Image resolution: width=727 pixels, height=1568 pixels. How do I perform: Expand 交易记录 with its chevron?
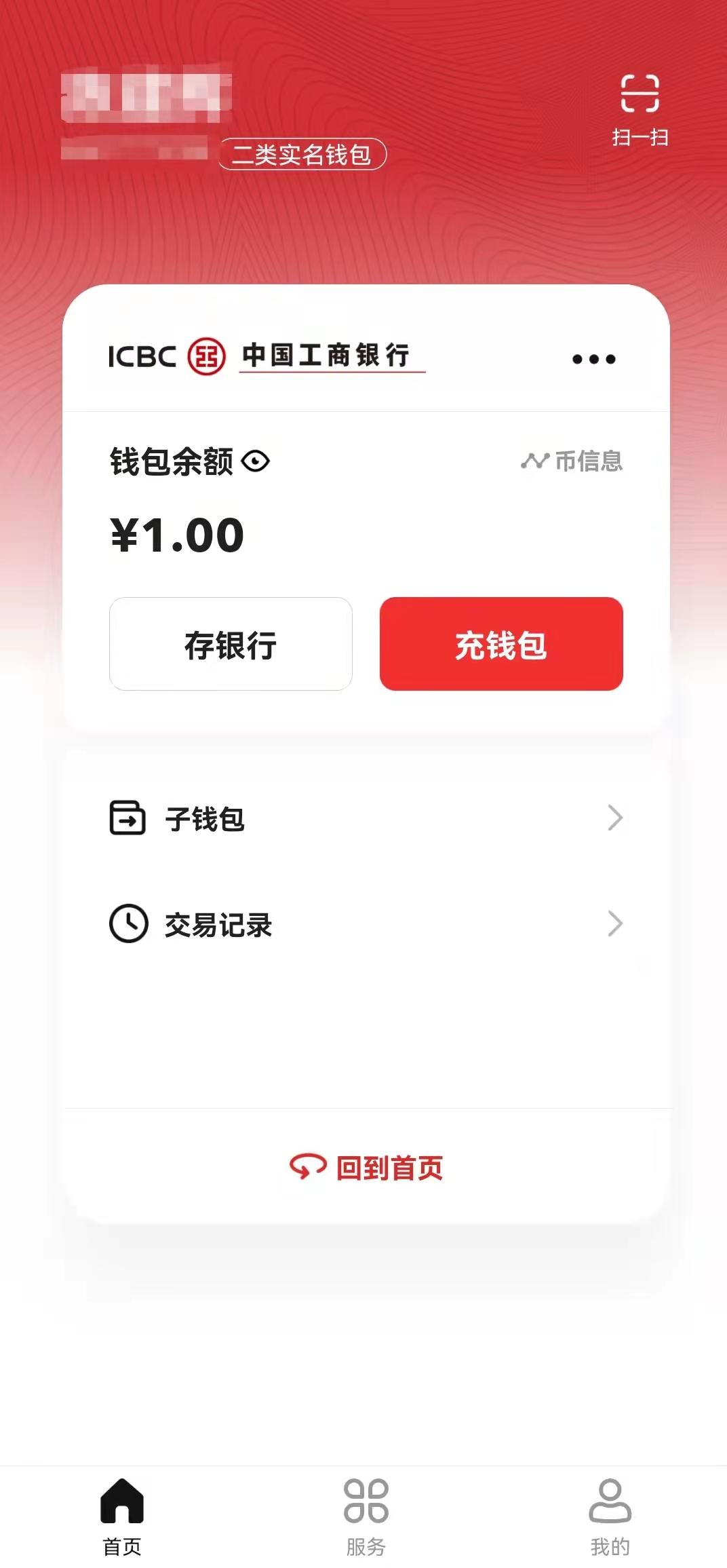coord(614,923)
